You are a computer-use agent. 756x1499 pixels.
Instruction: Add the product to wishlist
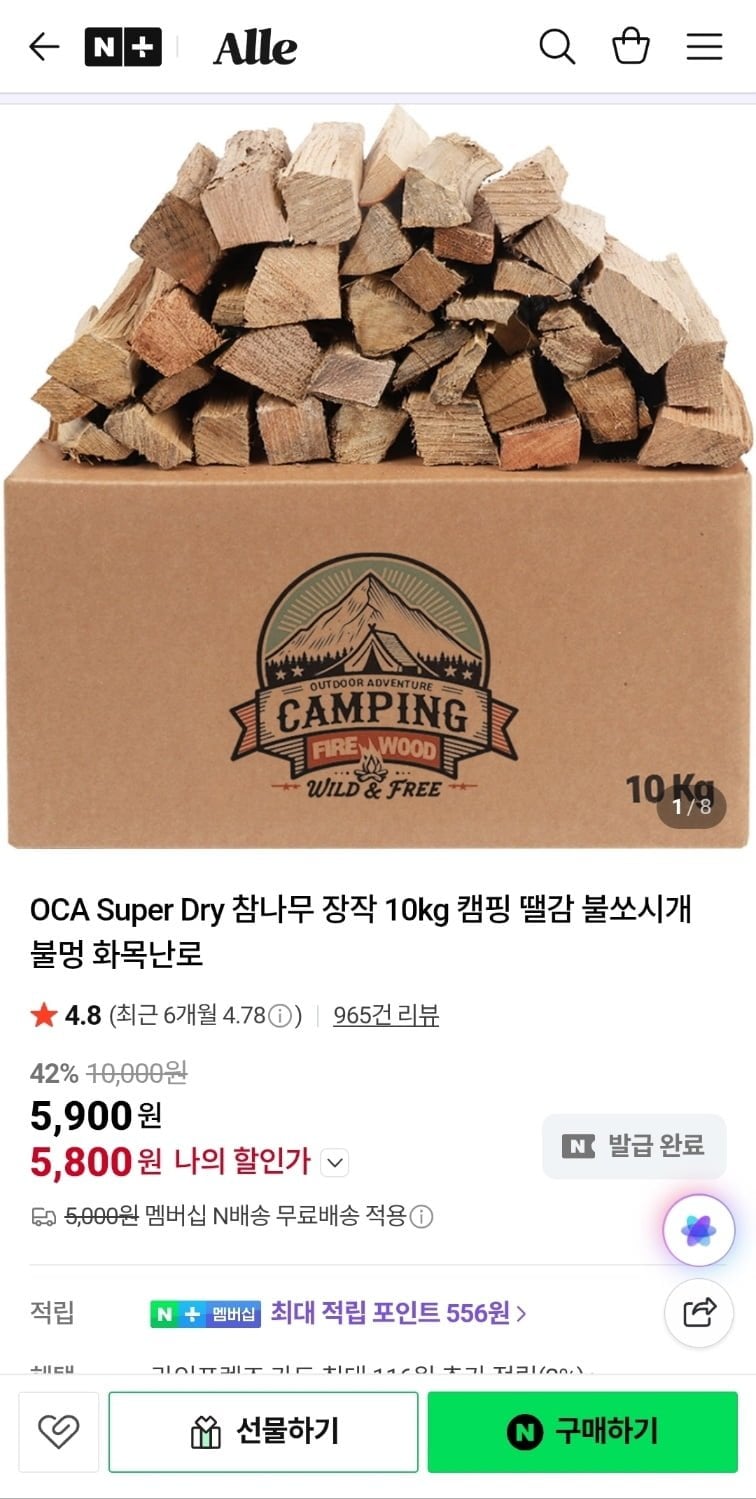pyautogui.click(x=58, y=1432)
